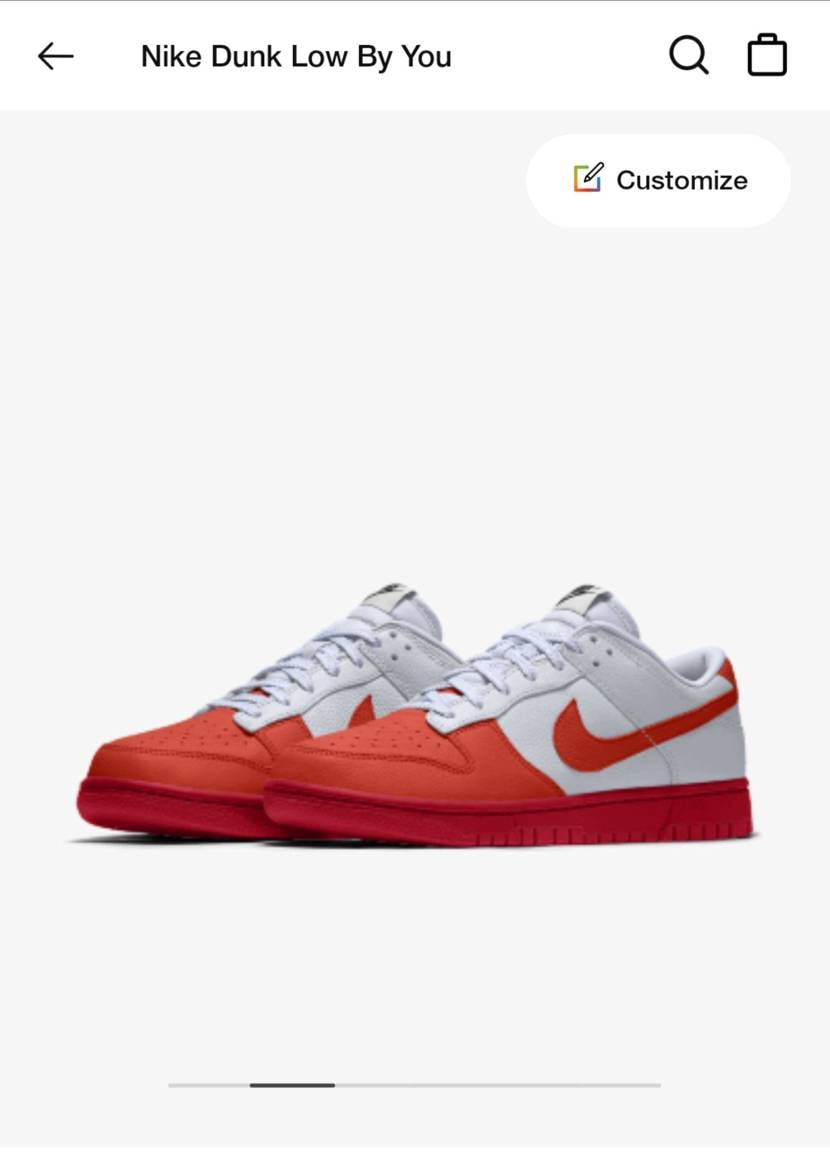This screenshot has height=1152, width=830.
Task: Go back using the arrow icon
Action: tap(56, 56)
